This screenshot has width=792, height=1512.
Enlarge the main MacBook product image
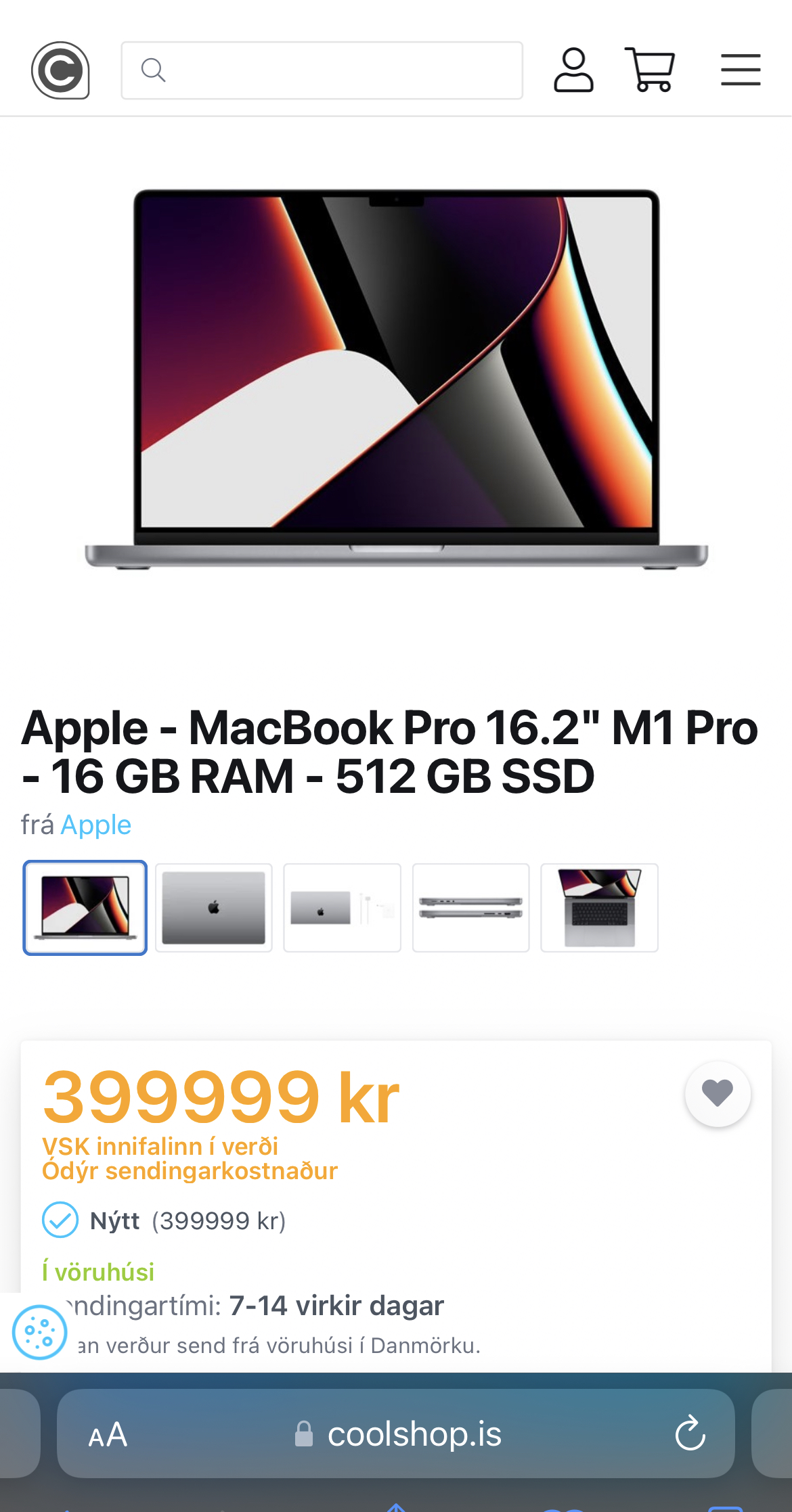pyautogui.click(x=396, y=379)
